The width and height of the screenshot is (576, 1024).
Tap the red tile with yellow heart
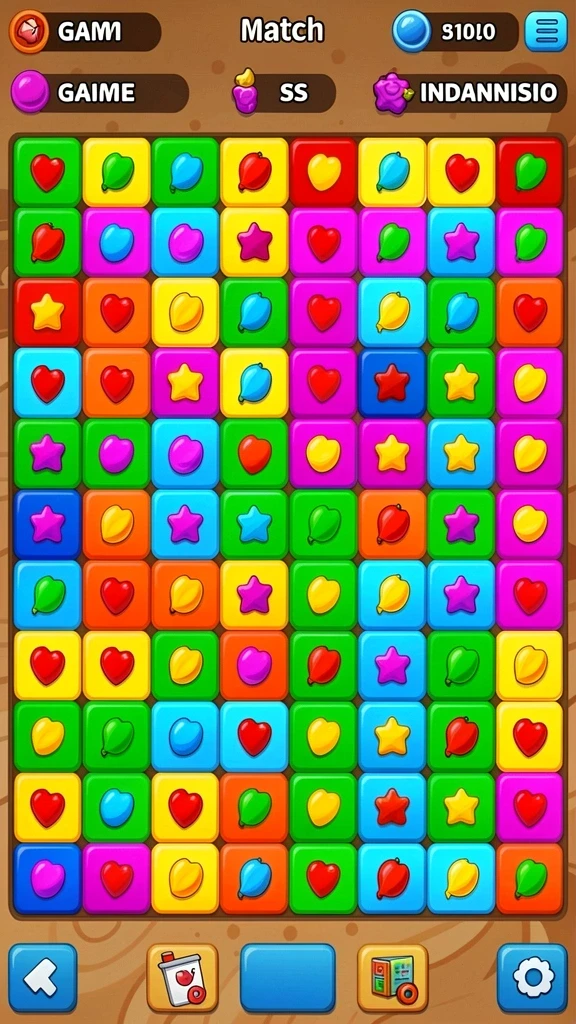click(x=324, y=171)
